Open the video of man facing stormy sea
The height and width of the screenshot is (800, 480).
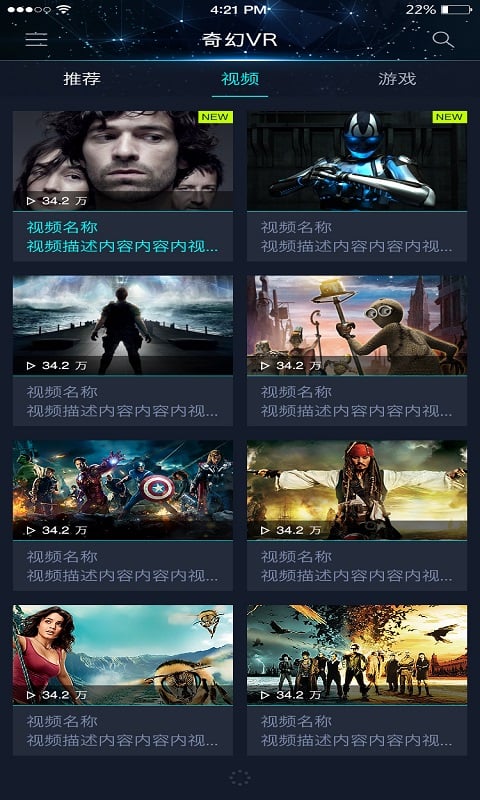tap(123, 351)
